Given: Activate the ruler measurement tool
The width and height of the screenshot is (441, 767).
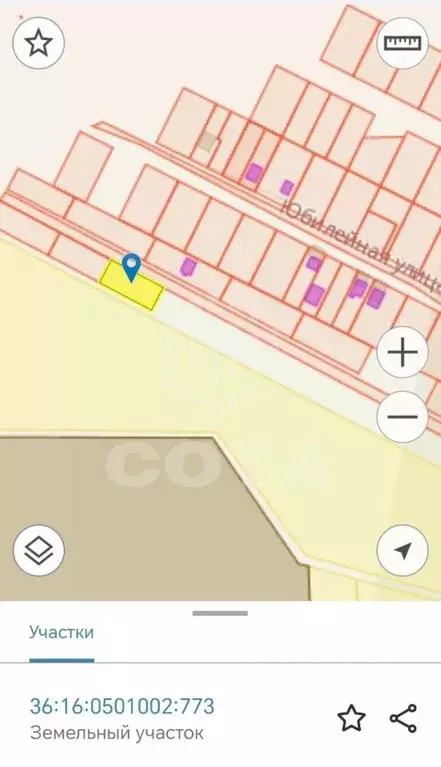Looking at the screenshot, I should [x=402, y=43].
